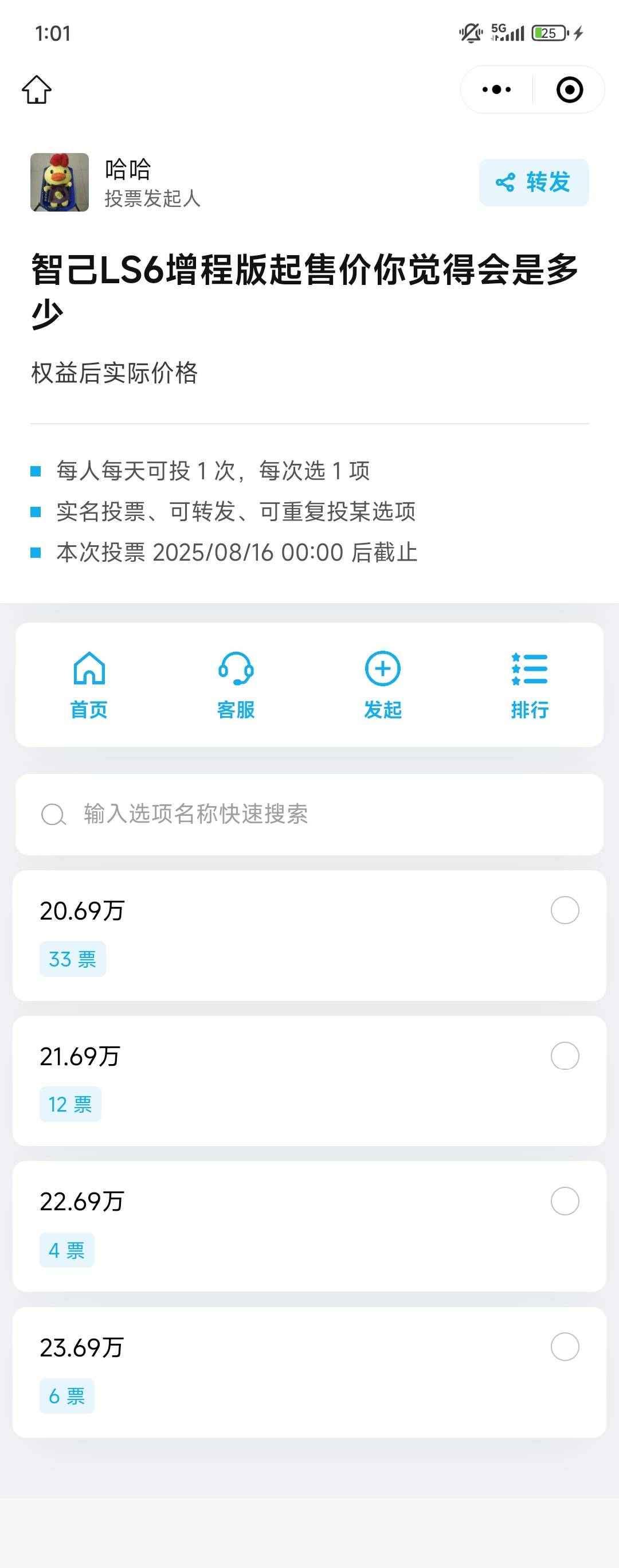Viewport: 619px width, 1568px height.
Task: Tap the circular capsule close control
Action: [x=569, y=89]
